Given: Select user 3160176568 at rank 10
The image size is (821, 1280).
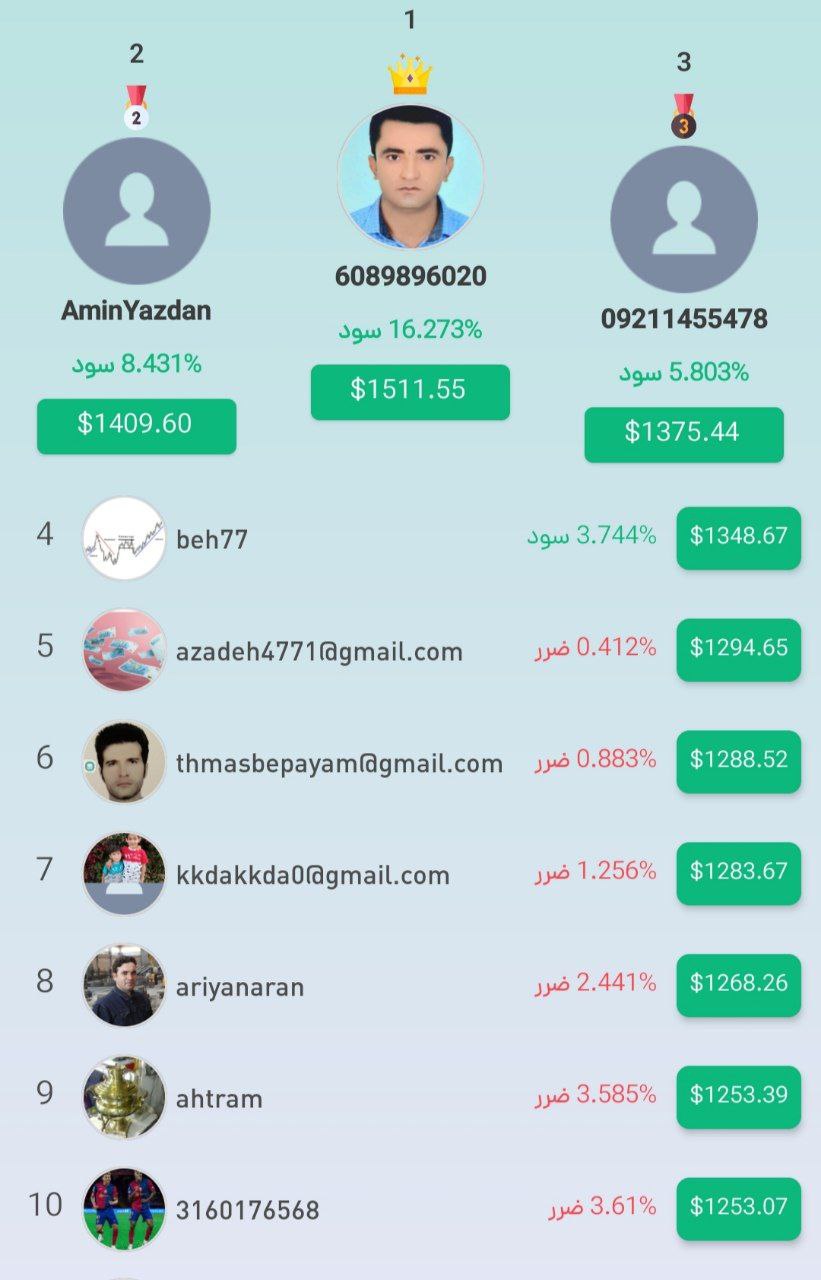Looking at the screenshot, I should (x=247, y=1210).
